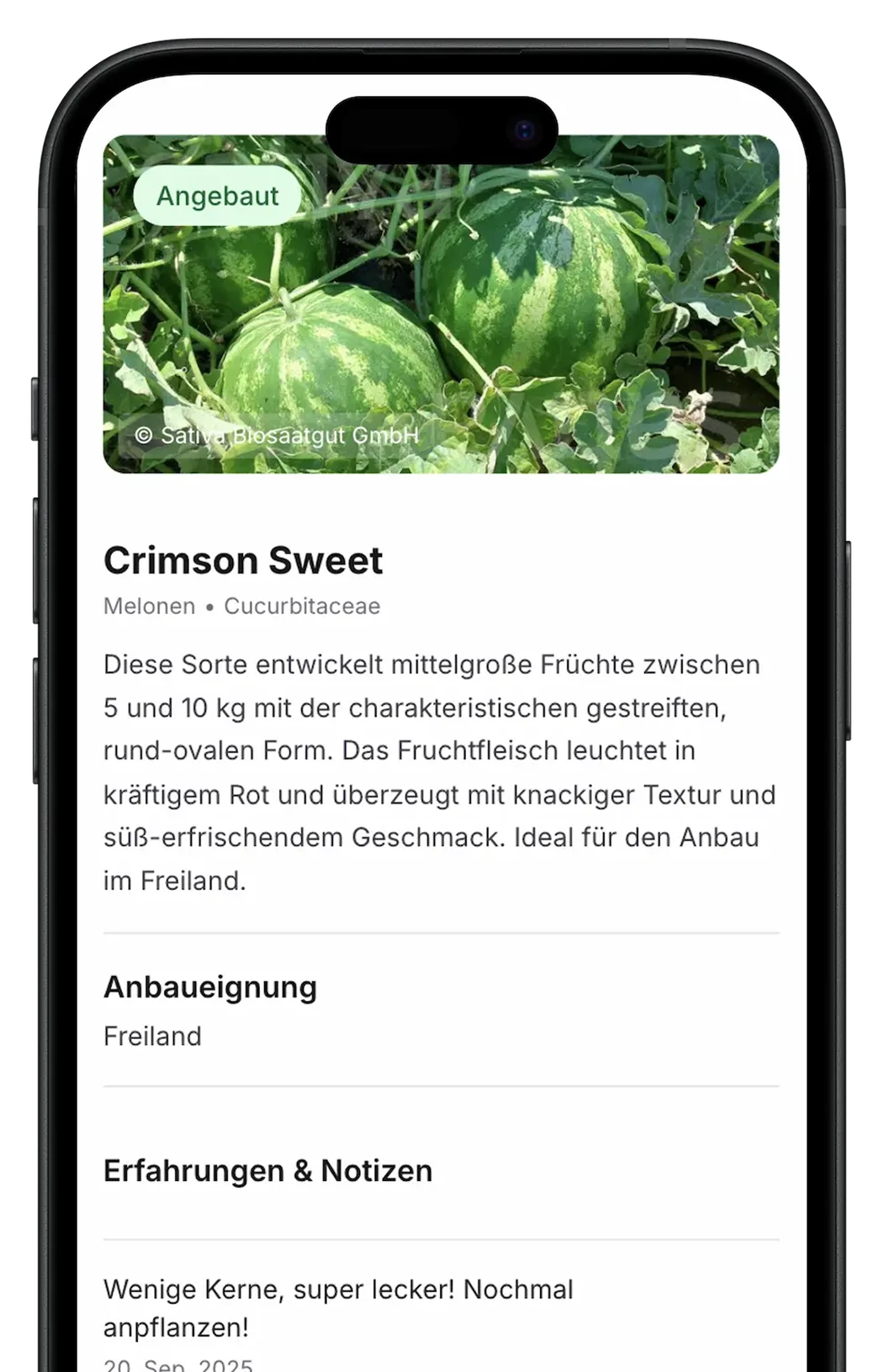Tap the iPhone Dynamic Island area
The image size is (884, 1372).
(x=442, y=126)
